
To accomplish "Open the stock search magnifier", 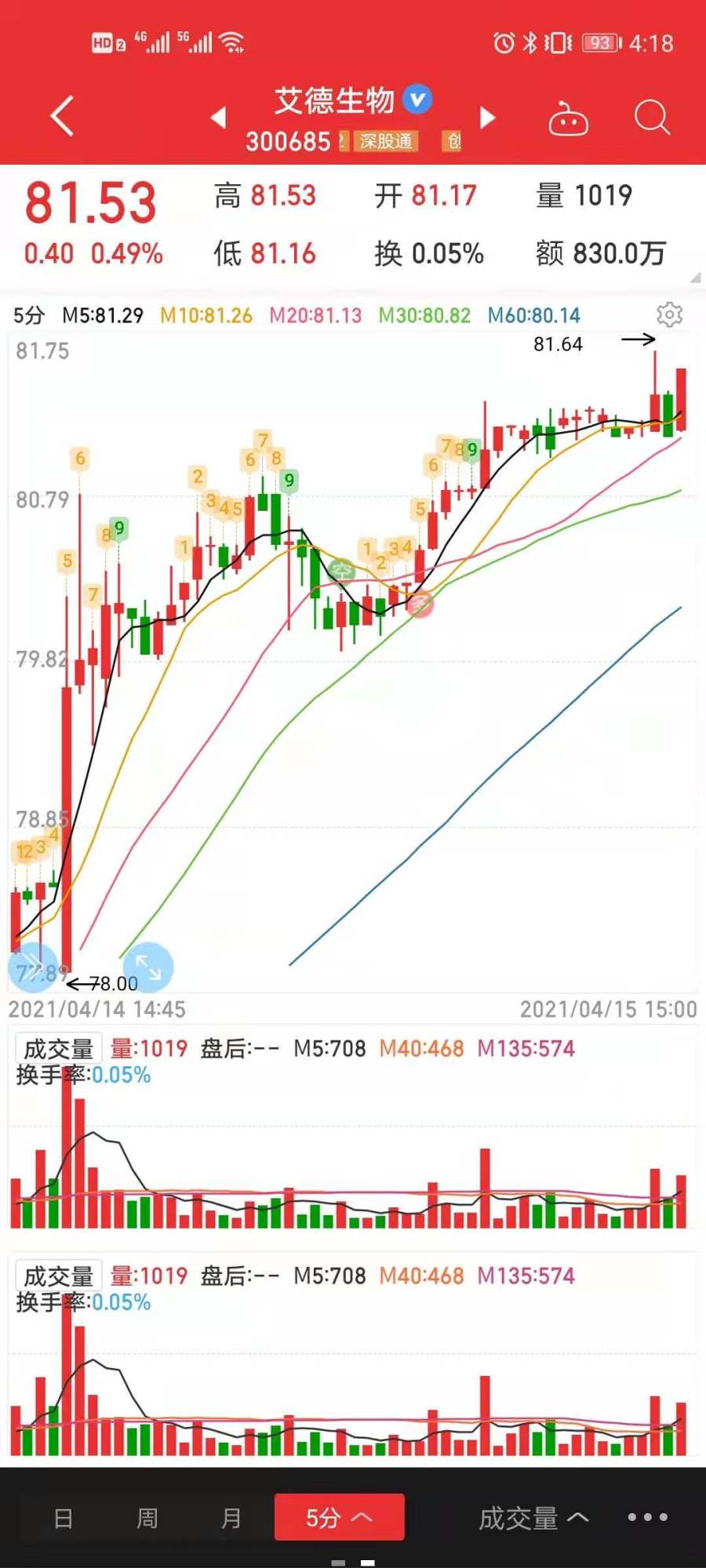I will coord(652,118).
